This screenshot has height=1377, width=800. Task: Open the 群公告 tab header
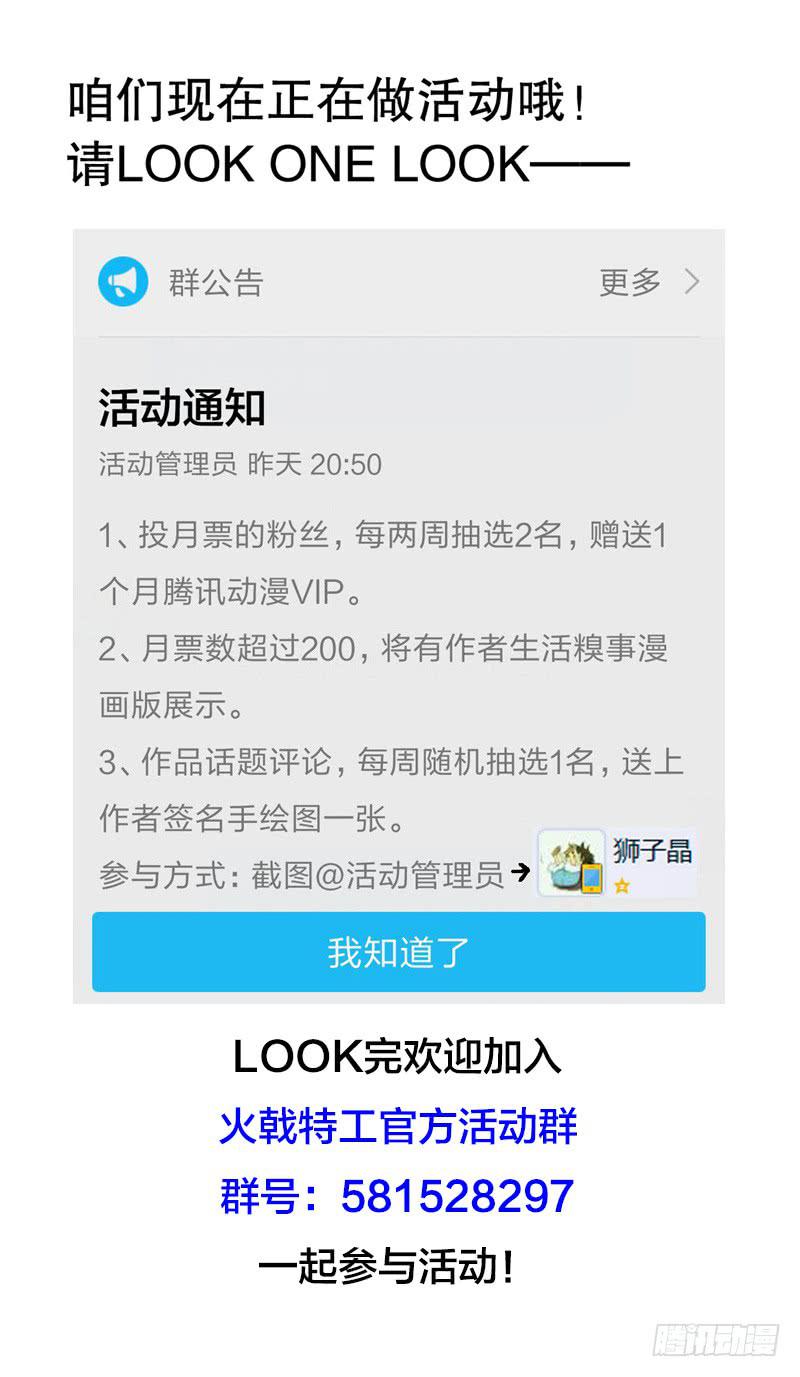tap(214, 282)
